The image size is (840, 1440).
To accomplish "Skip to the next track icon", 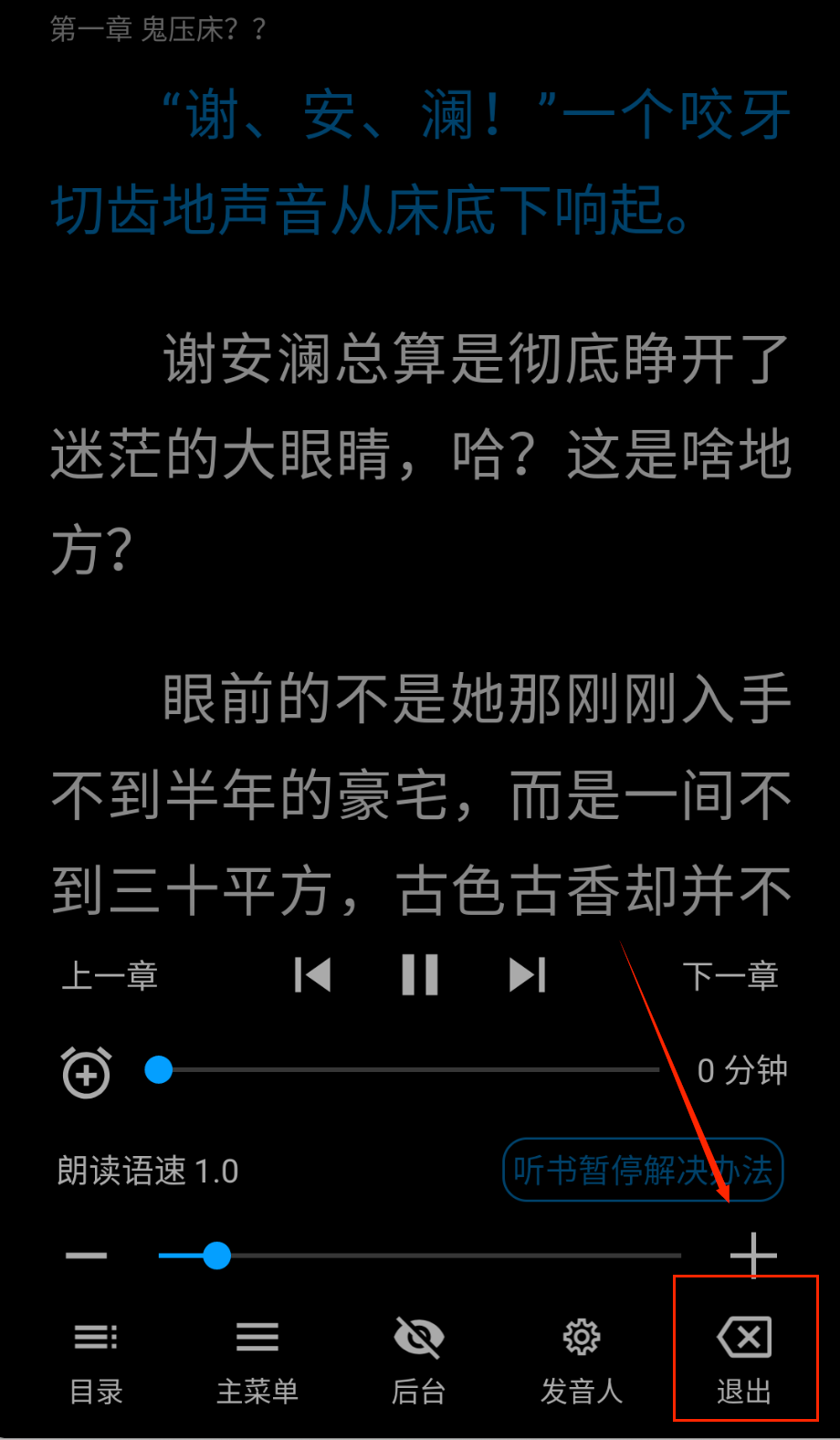I will click(527, 975).
